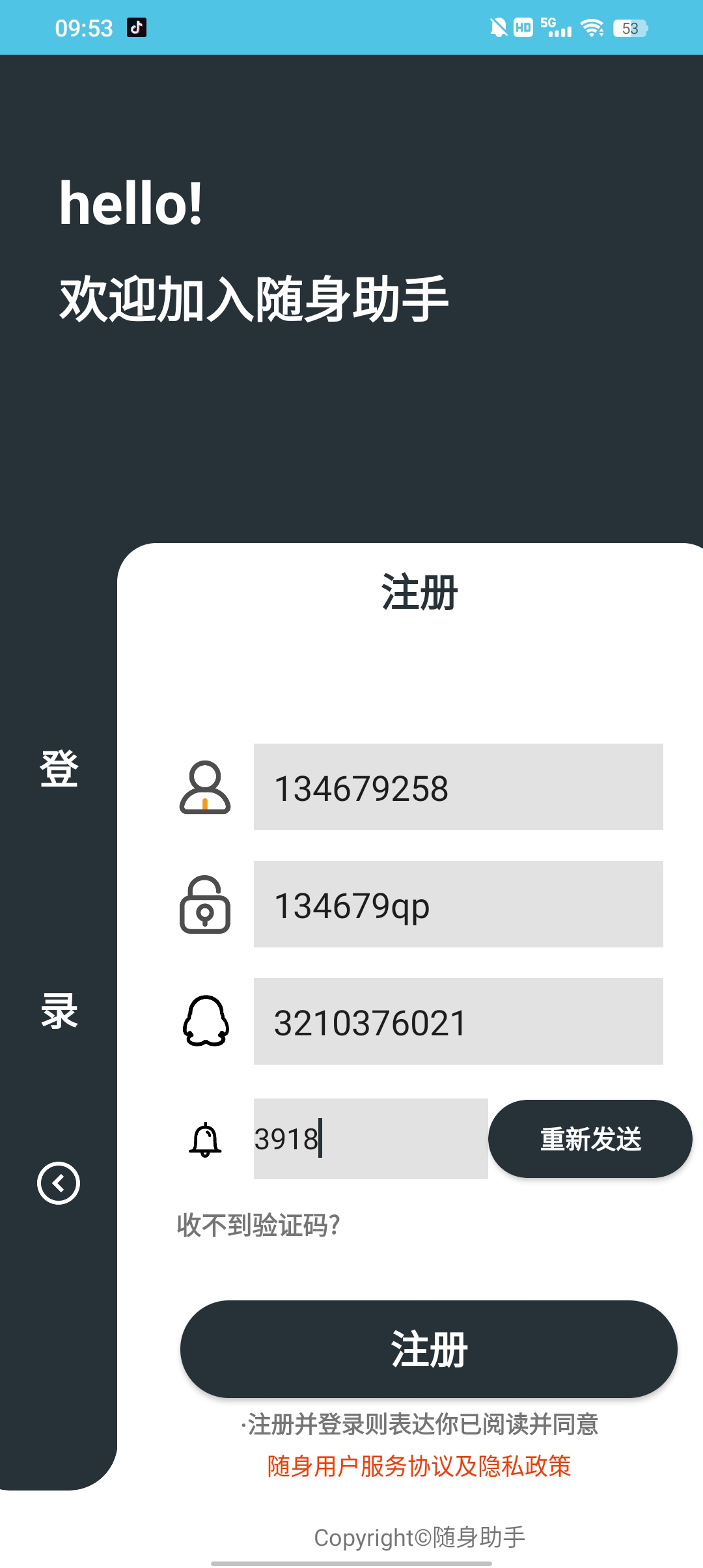Resend the verification code (重新发送)
This screenshot has height=1568, width=703.
click(590, 1139)
